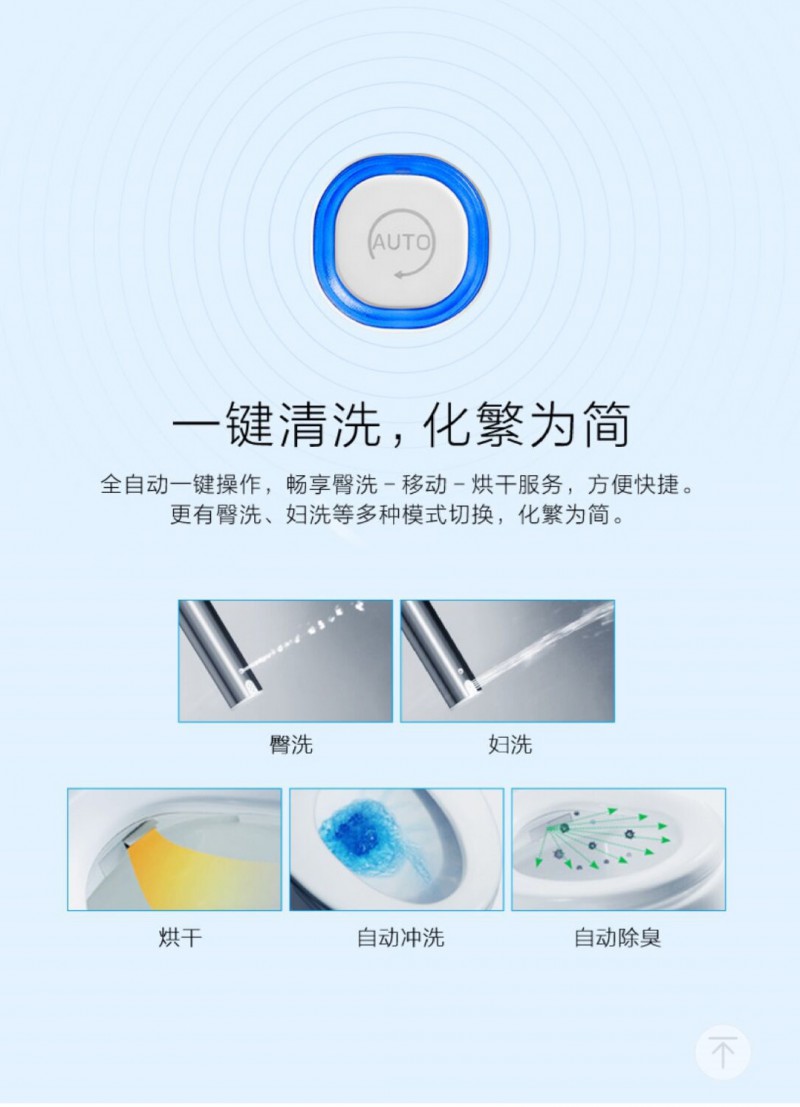Viewport: 800px width, 1107px height.
Task: Tap the back-to-top arrow button
Action: pyautogui.click(x=722, y=1052)
